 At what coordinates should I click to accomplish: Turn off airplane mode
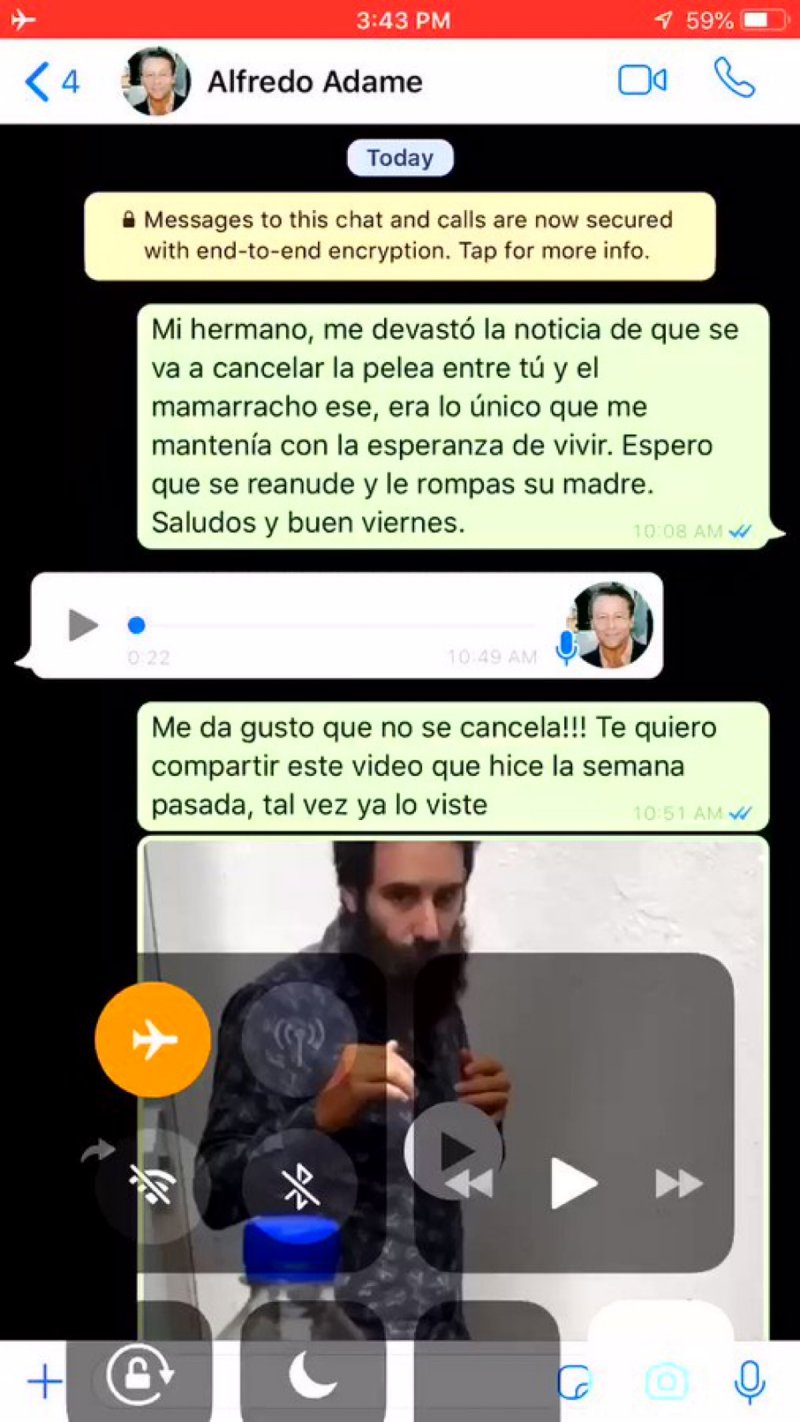[153, 1040]
